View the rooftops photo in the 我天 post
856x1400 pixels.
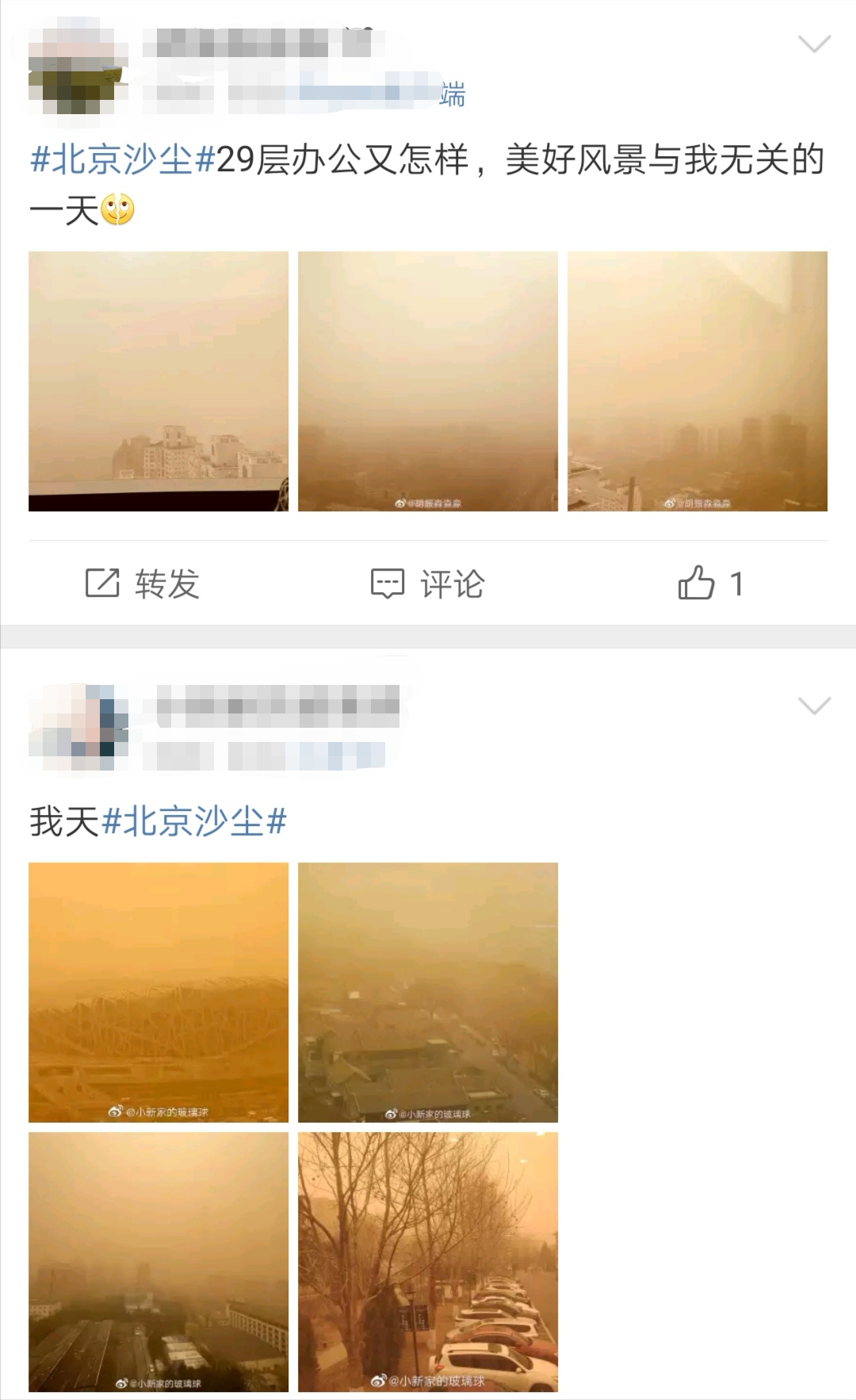[x=428, y=993]
